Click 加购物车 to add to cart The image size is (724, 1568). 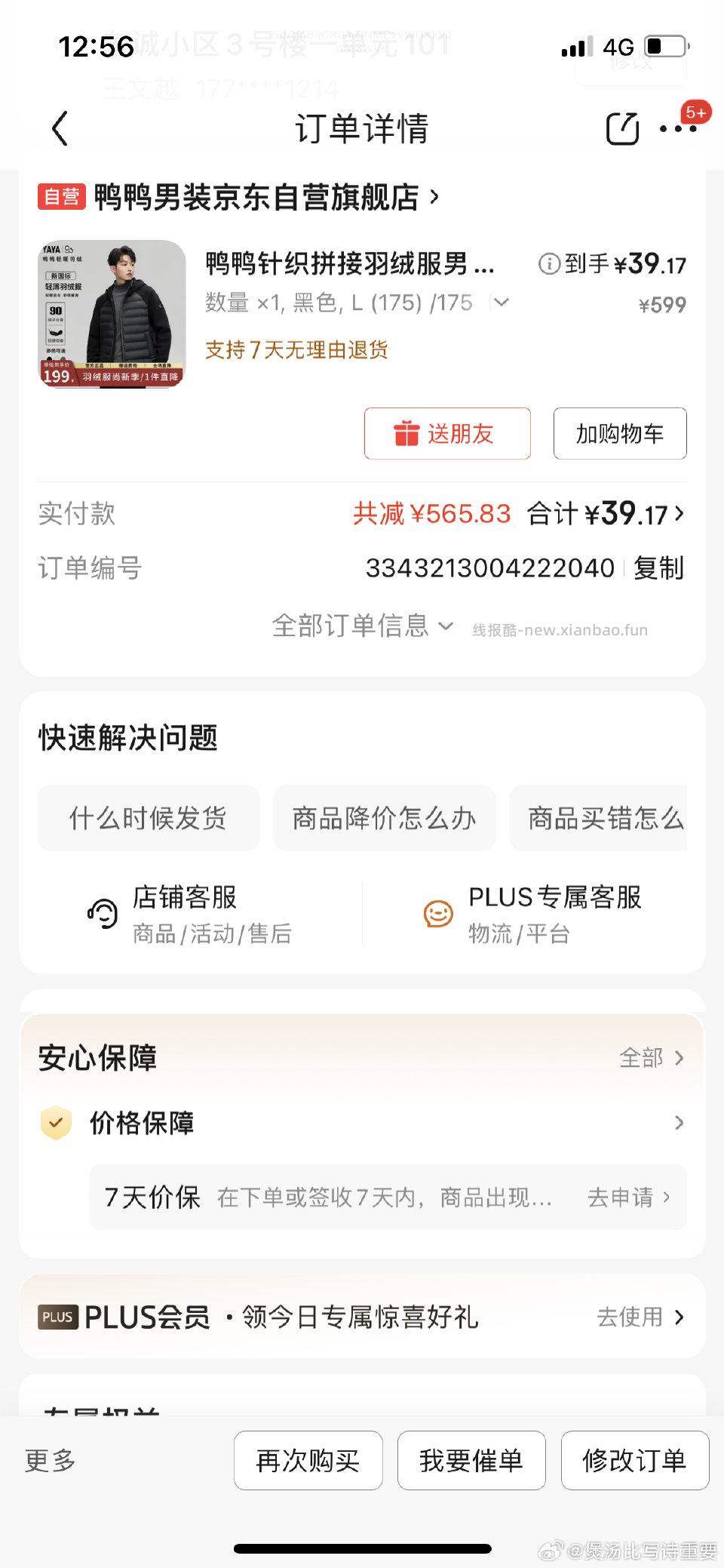pos(619,434)
